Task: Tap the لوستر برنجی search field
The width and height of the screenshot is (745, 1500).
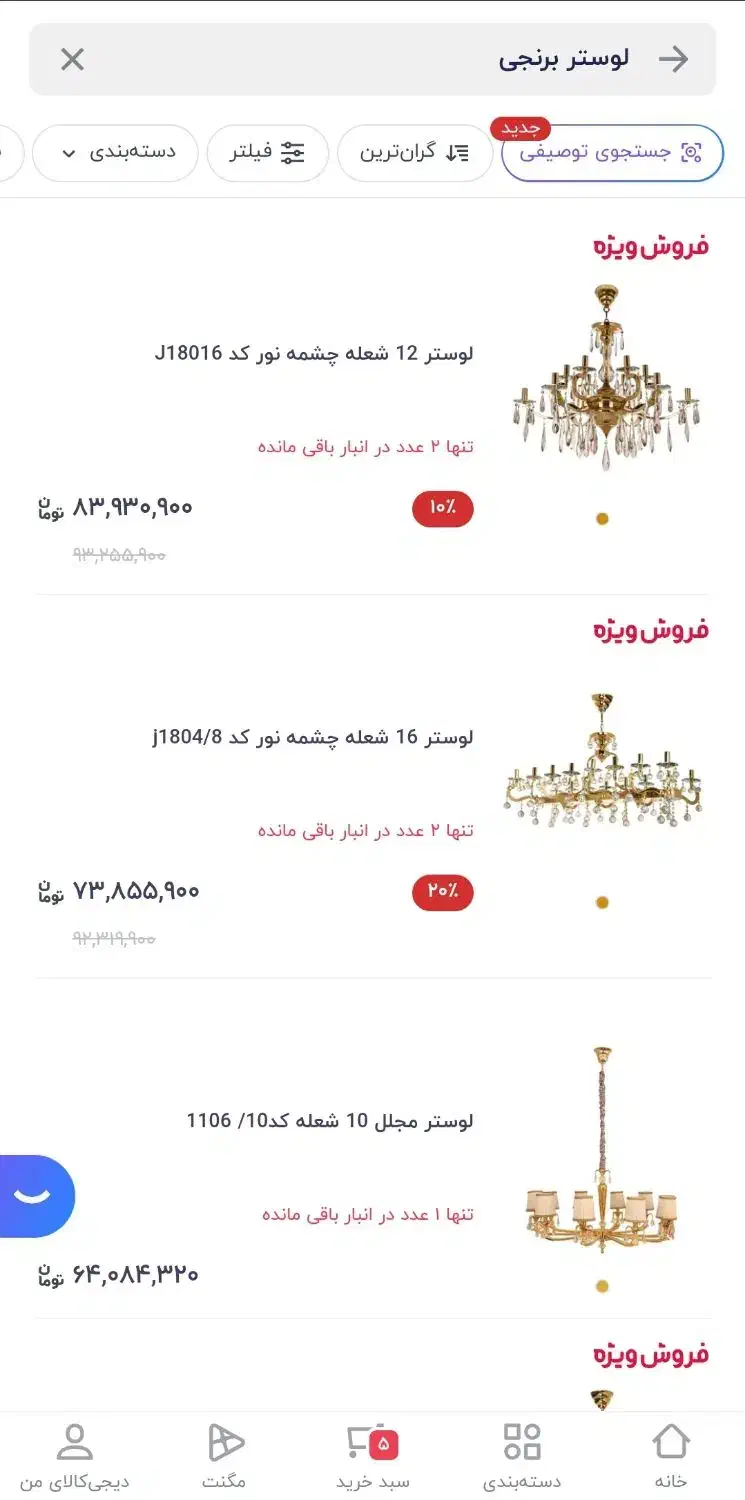Action: tap(400, 59)
